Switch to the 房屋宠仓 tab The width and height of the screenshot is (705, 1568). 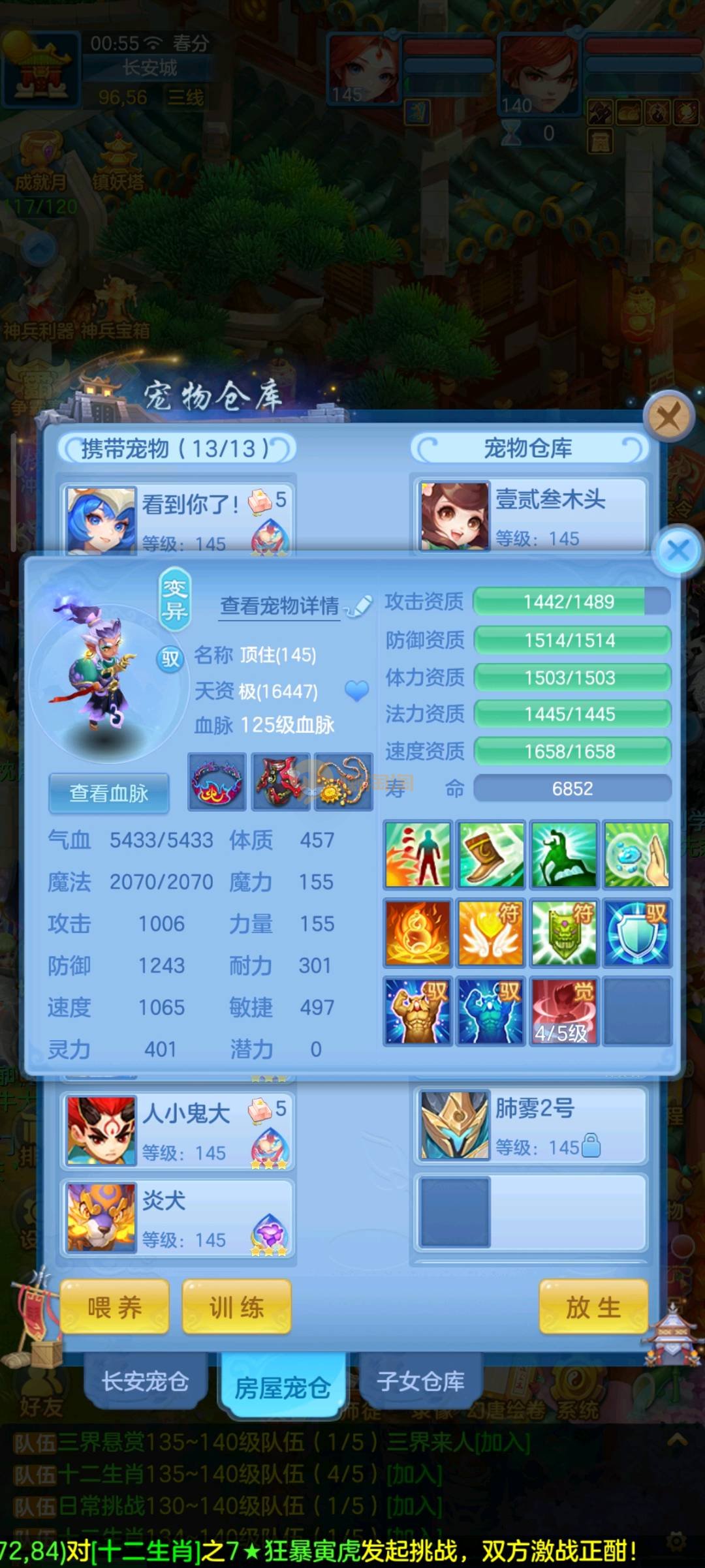282,1387
